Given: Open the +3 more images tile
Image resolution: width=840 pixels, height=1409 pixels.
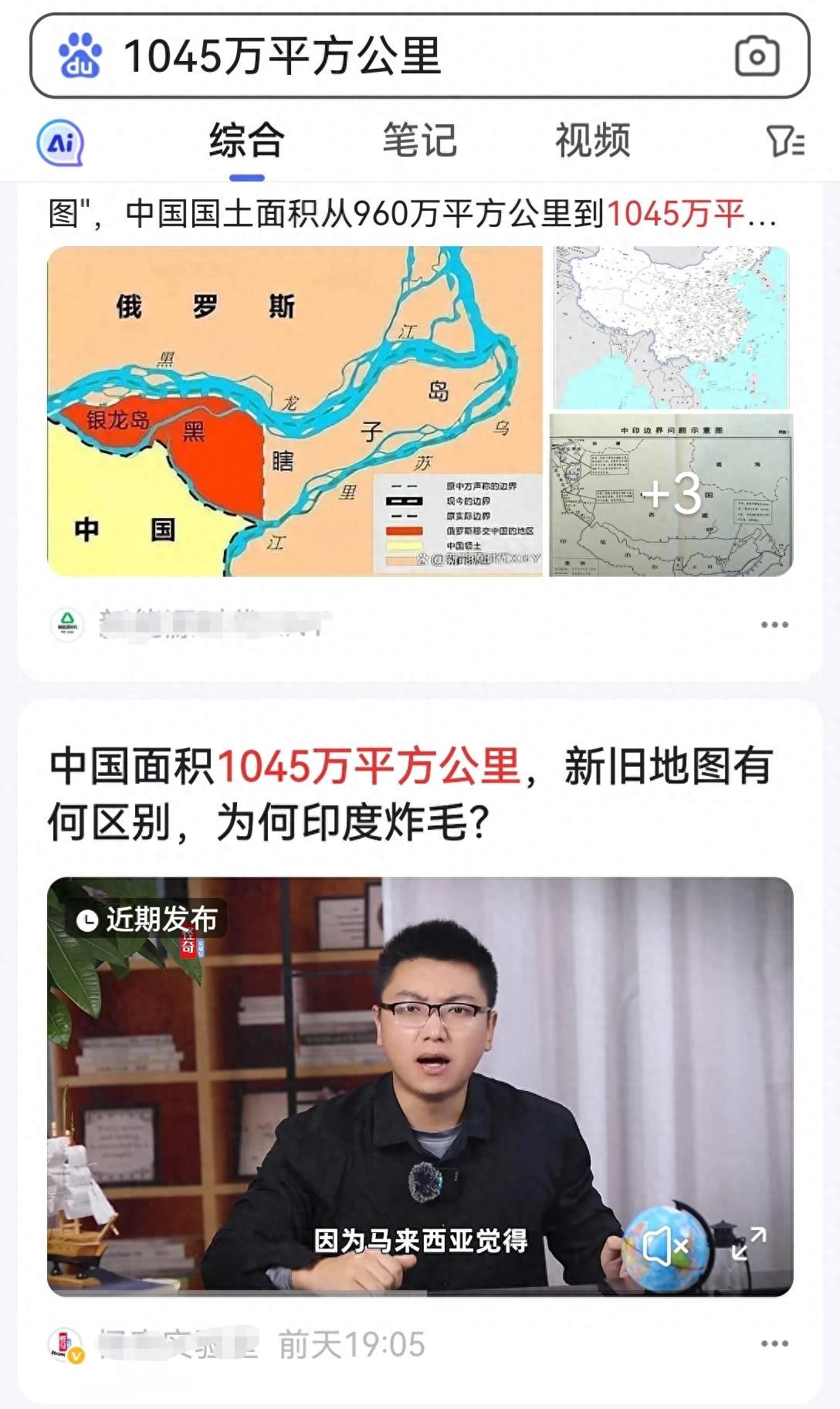Looking at the screenshot, I should 671,495.
